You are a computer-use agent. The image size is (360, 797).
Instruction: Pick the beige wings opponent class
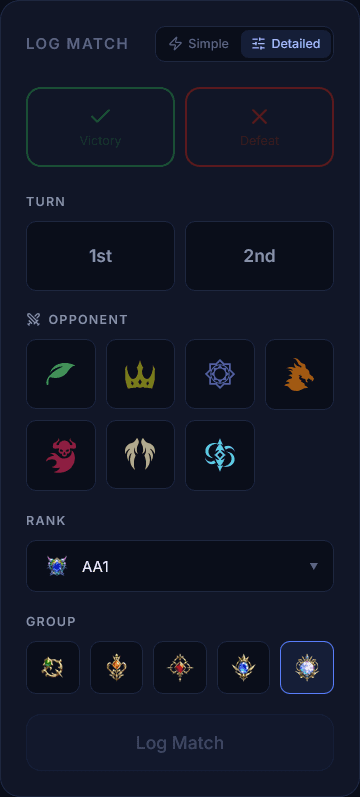tap(140, 455)
